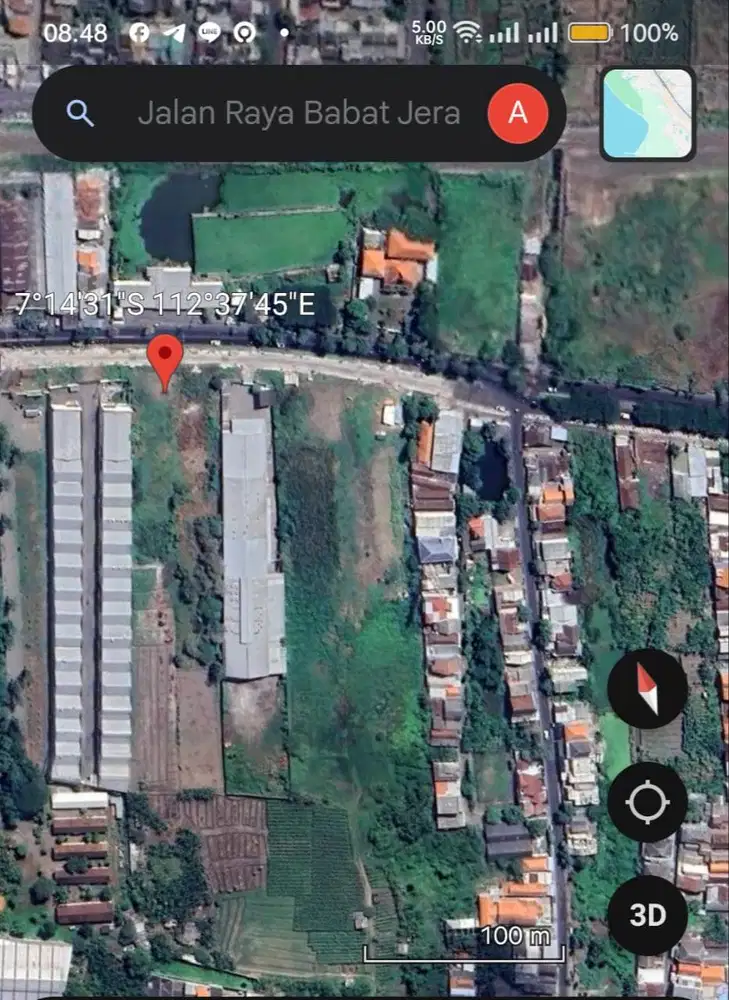This screenshot has width=729, height=1000.
Task: Reset the compass to face north
Action: pyautogui.click(x=648, y=689)
